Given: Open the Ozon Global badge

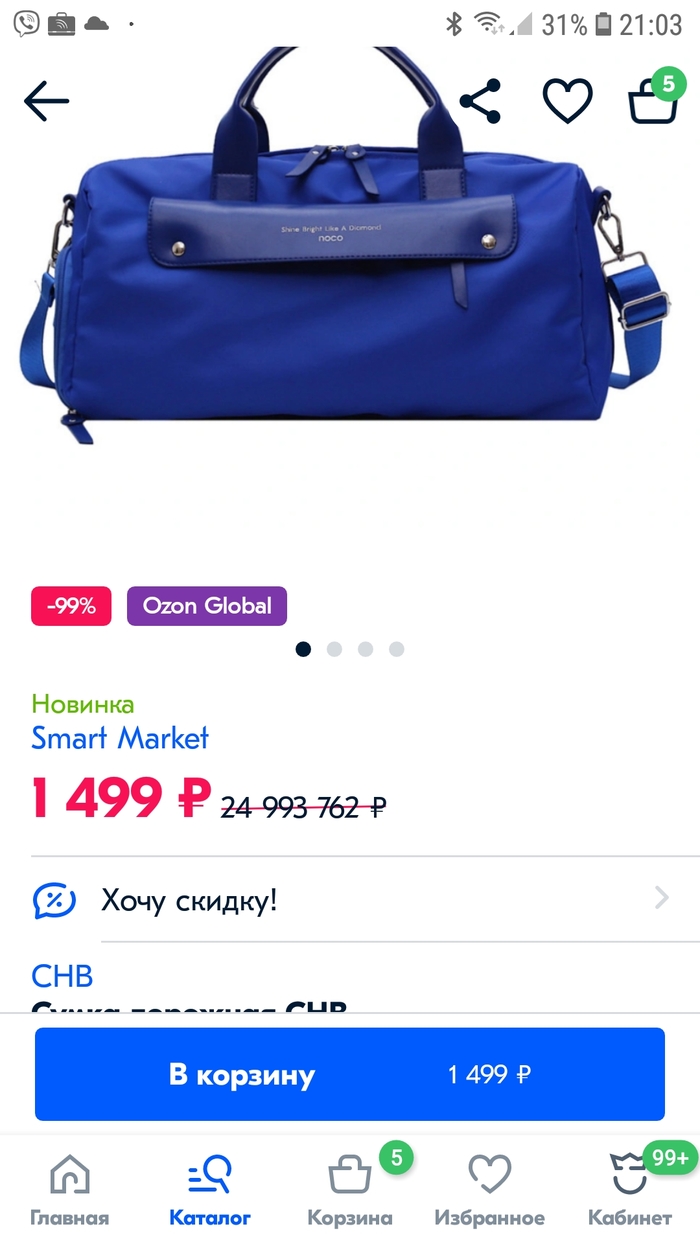Looking at the screenshot, I should tap(207, 606).
